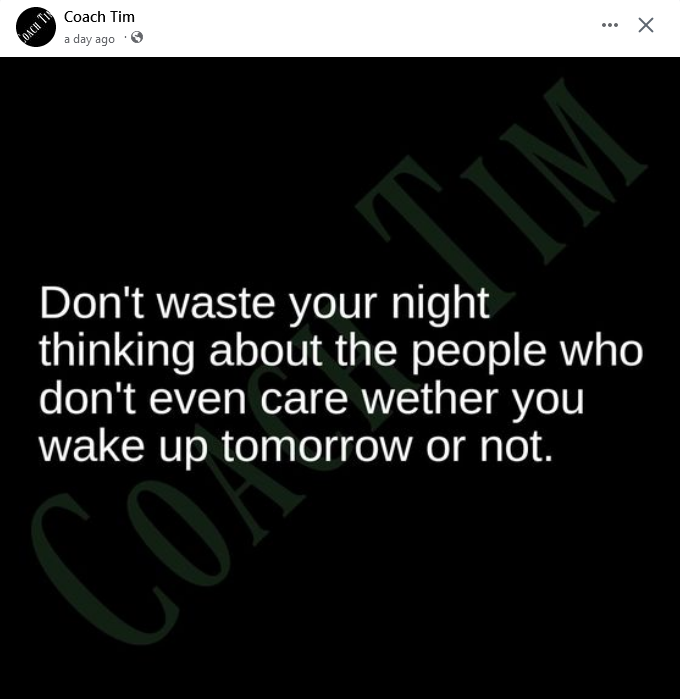The image size is (680, 699).
Task: Open the Coach Tim page name link
Action: 99,16
